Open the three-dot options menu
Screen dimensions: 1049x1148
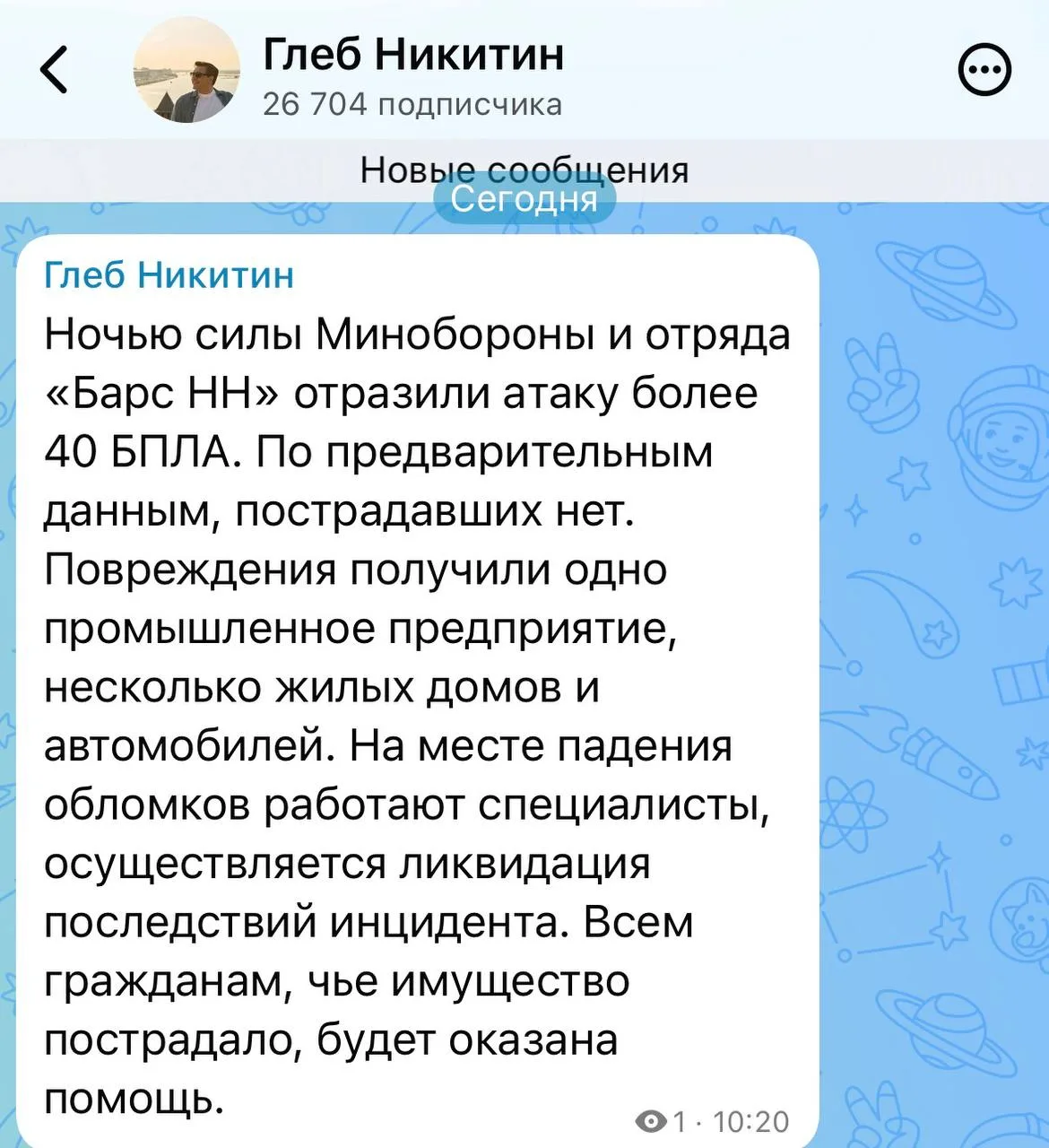pyautogui.click(x=985, y=70)
